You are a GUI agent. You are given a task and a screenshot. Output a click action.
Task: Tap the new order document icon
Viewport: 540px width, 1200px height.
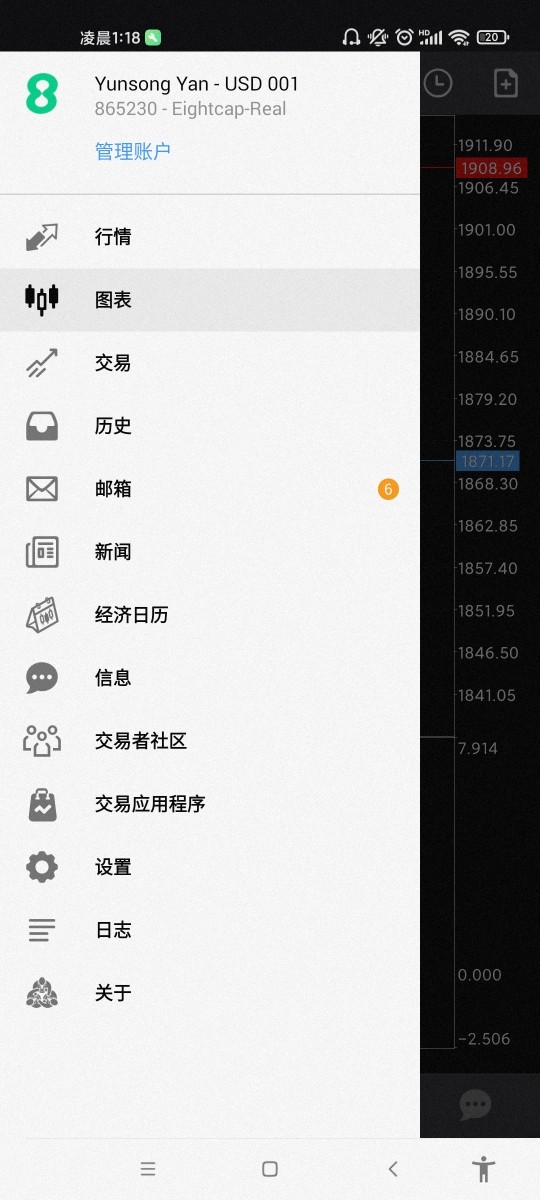[x=506, y=83]
